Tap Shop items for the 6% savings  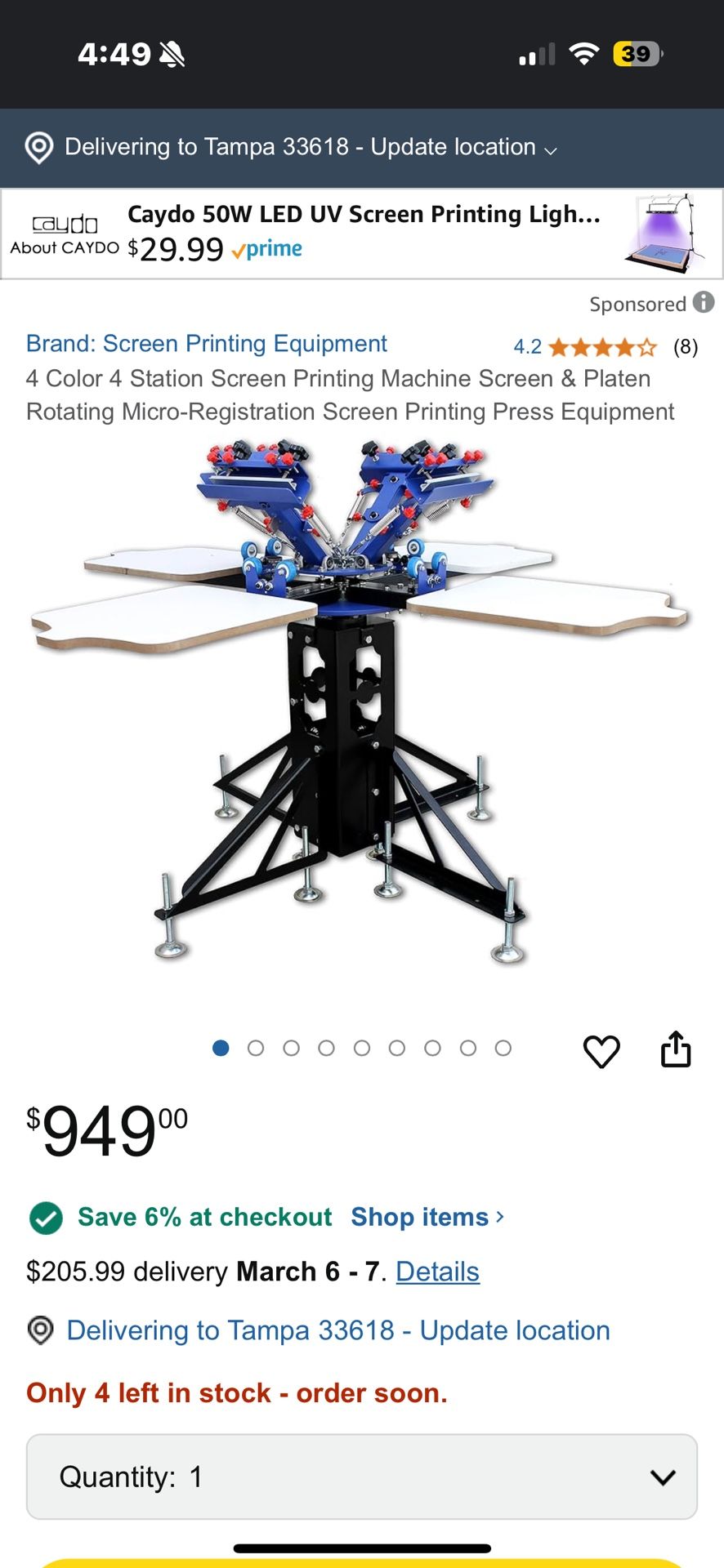pyautogui.click(x=427, y=1217)
